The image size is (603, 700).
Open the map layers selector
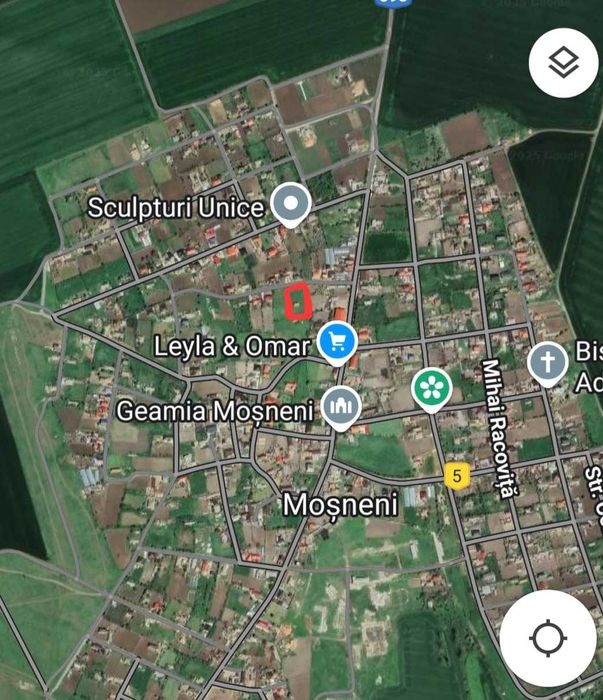pos(563,63)
